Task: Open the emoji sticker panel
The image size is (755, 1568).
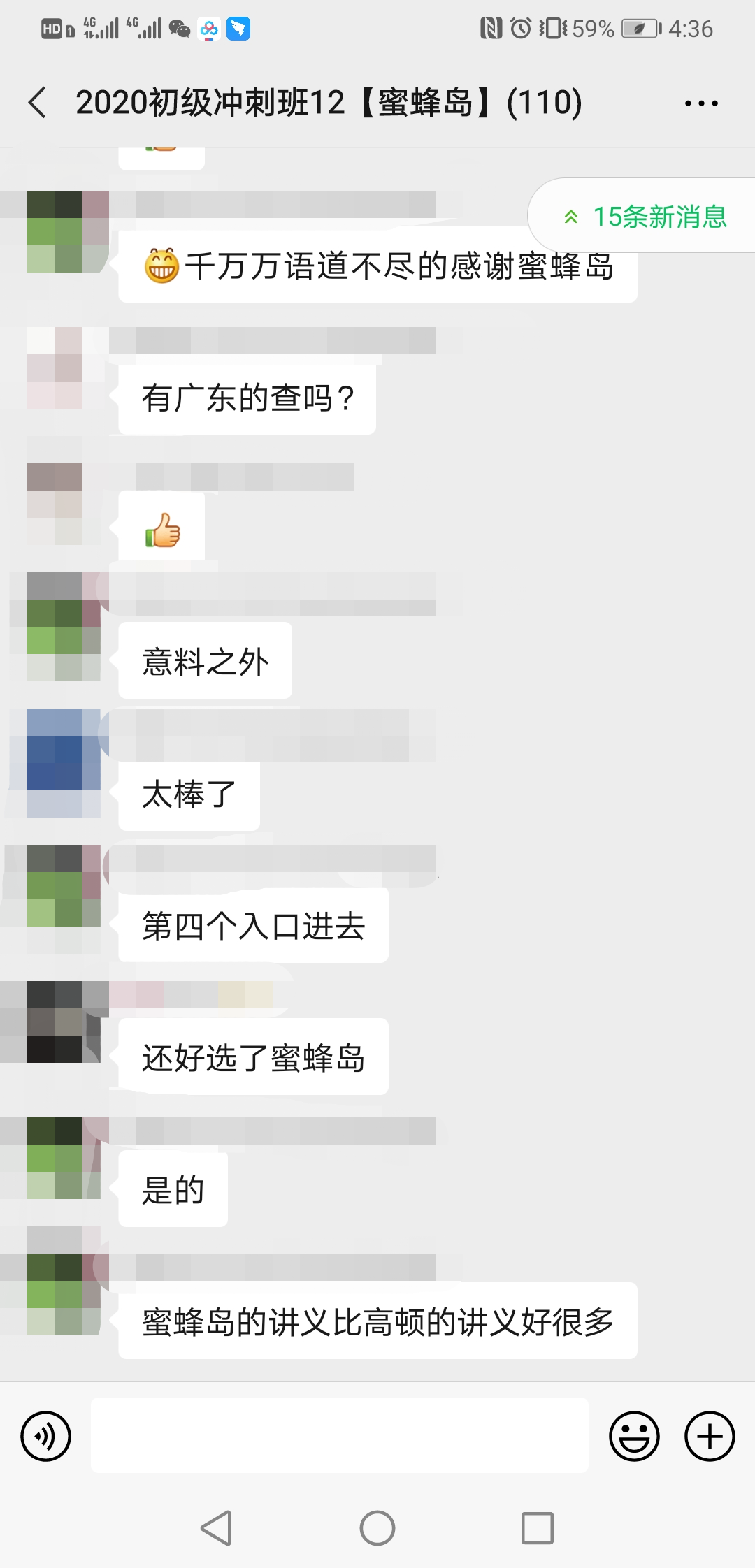Action: pyautogui.click(x=634, y=1437)
